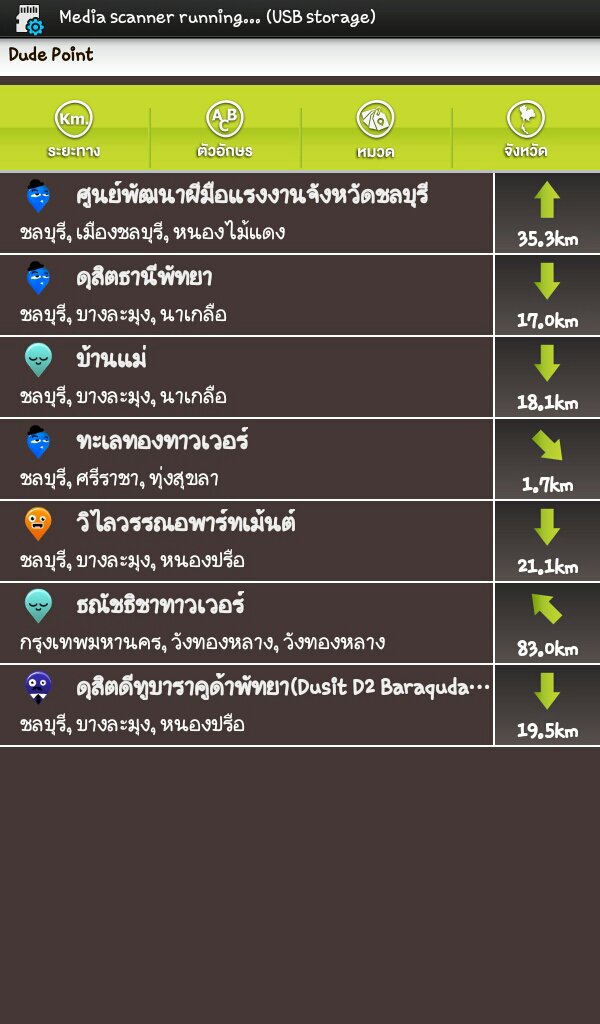This screenshot has height=1024, width=600.
Task: Tap the 35.3km direction arrow
Action: pyautogui.click(x=547, y=200)
